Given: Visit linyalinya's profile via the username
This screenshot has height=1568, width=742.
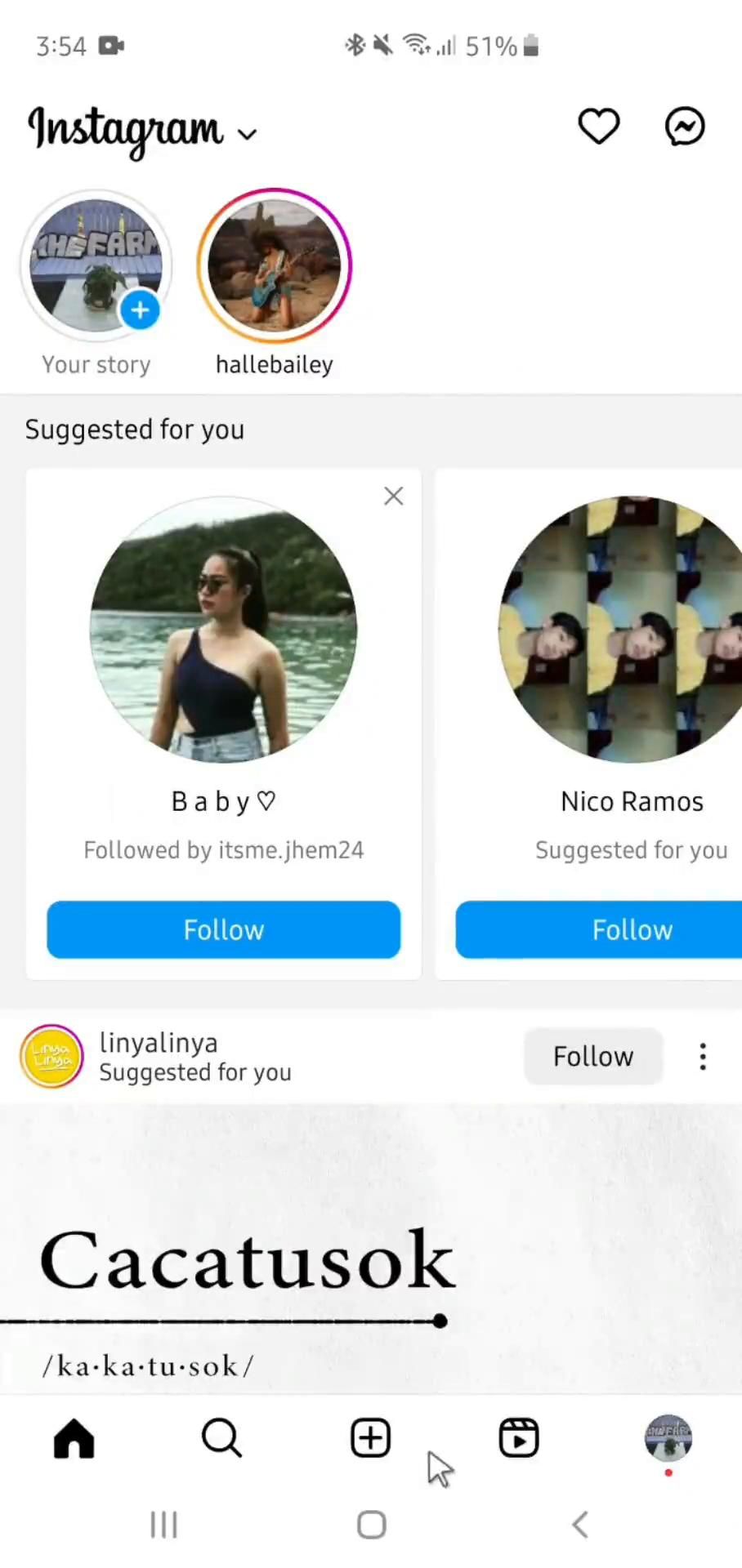Looking at the screenshot, I should 159,1043.
